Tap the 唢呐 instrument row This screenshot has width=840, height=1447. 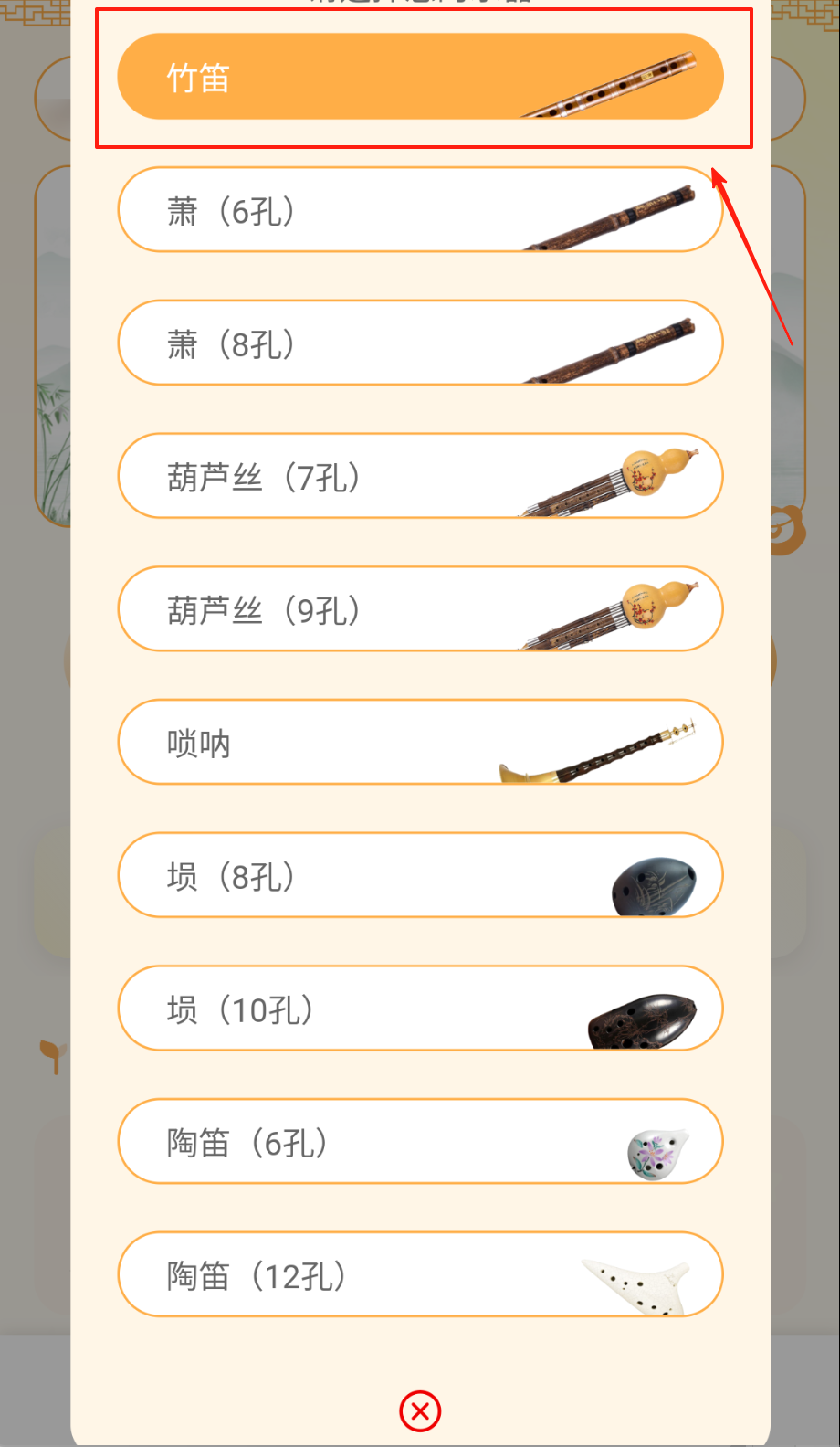(420, 743)
